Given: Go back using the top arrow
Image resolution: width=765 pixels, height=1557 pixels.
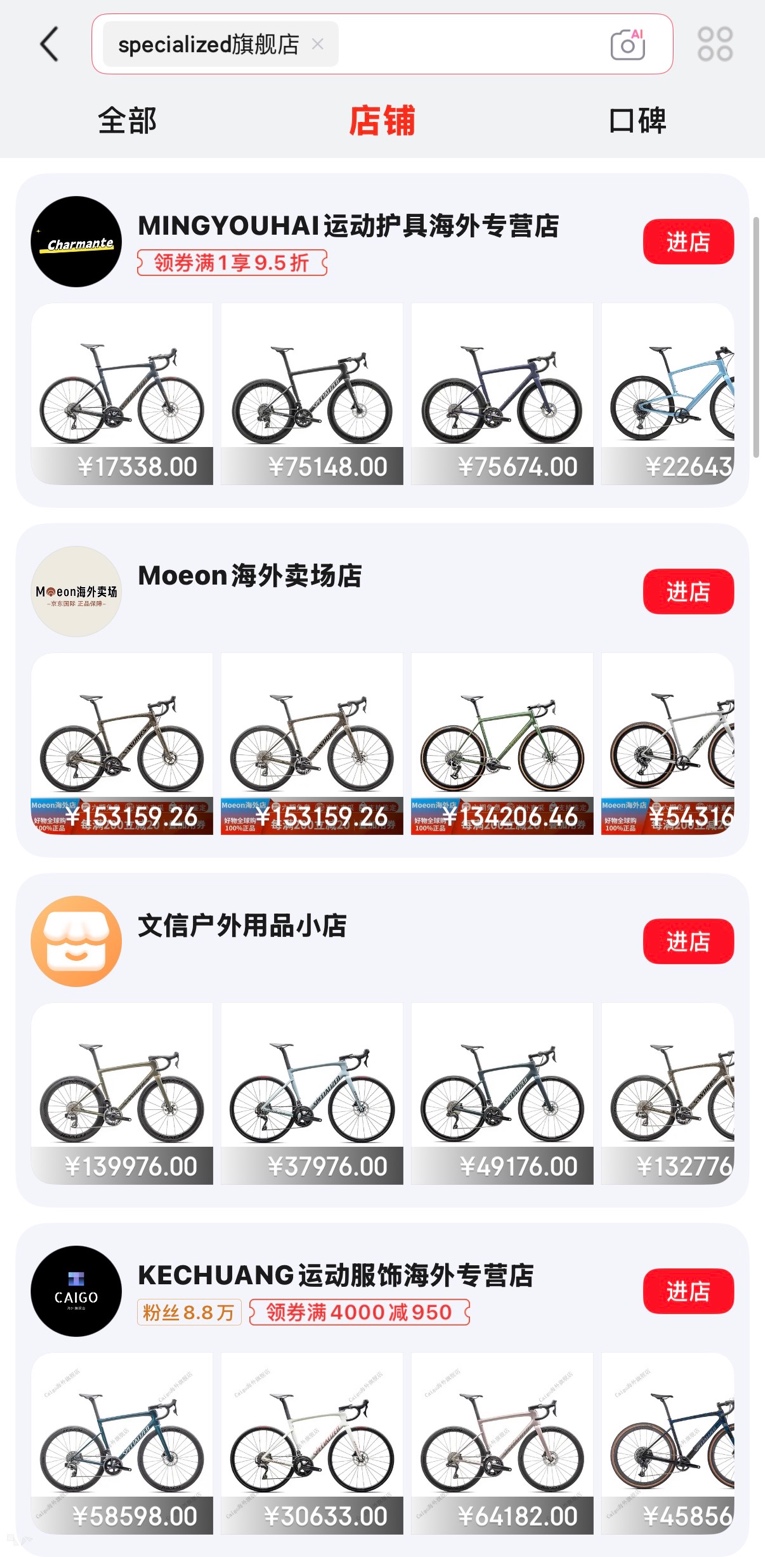Looking at the screenshot, I should coord(49,44).
